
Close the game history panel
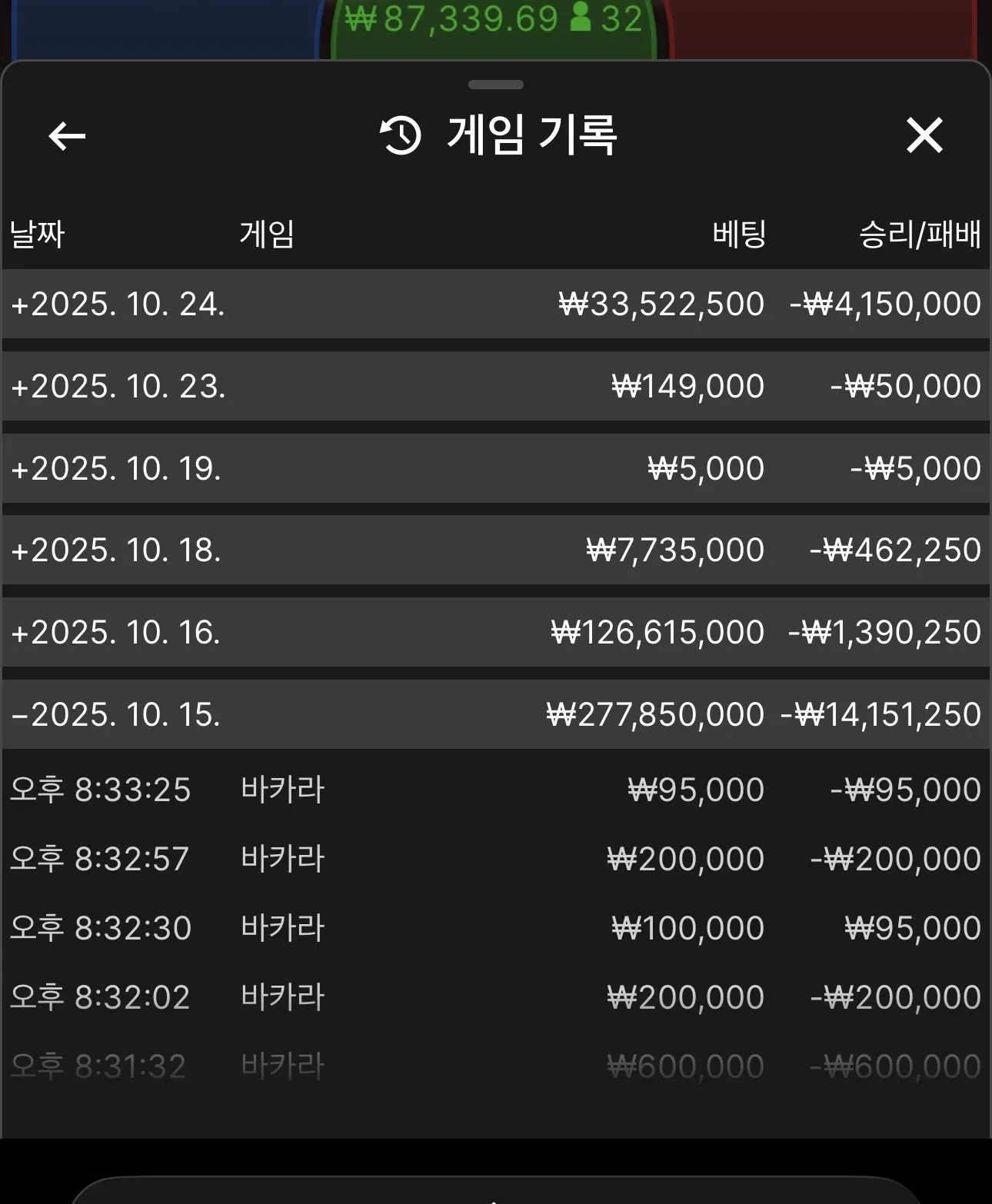(x=924, y=135)
